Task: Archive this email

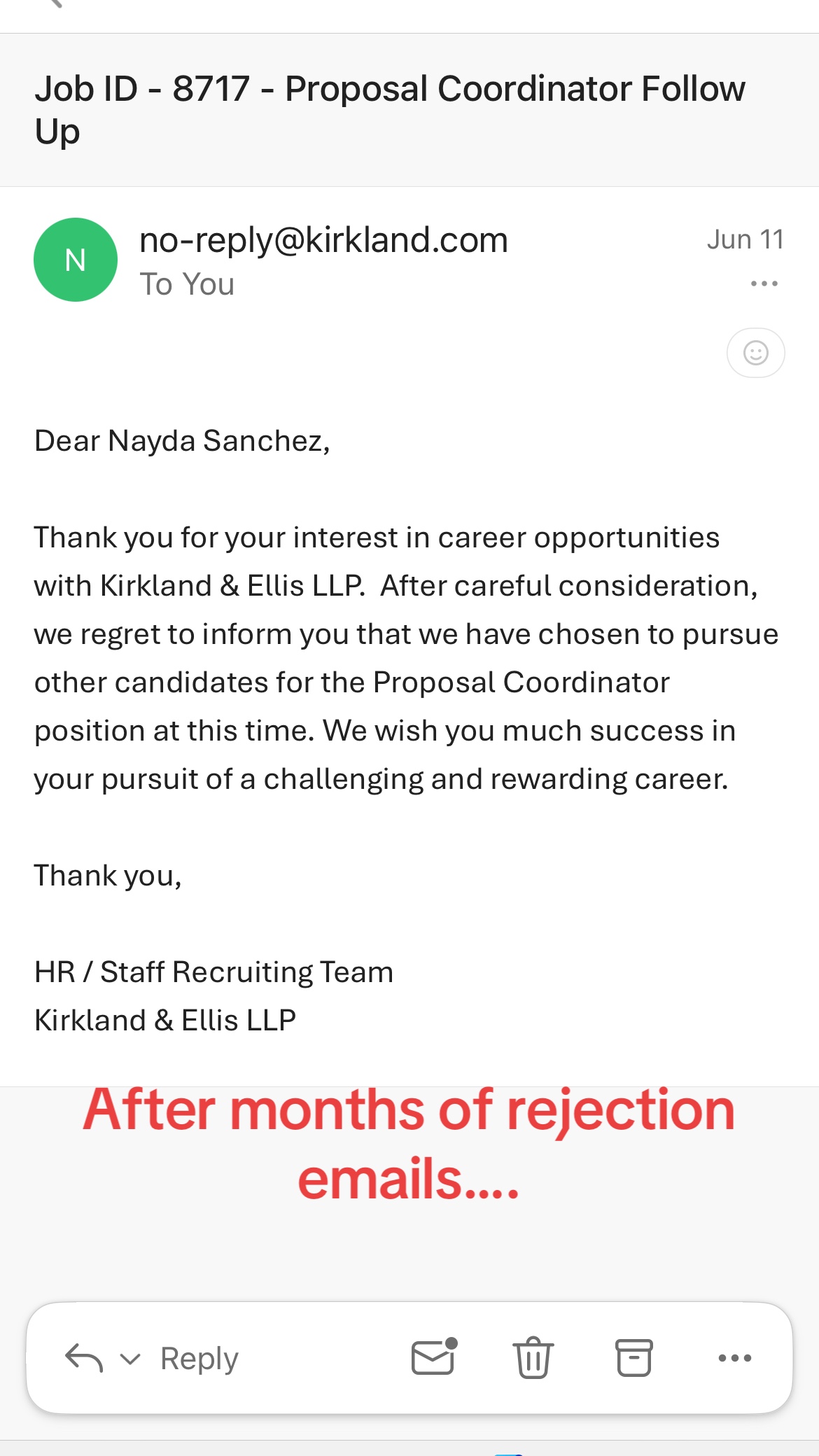Action: coord(634,1358)
